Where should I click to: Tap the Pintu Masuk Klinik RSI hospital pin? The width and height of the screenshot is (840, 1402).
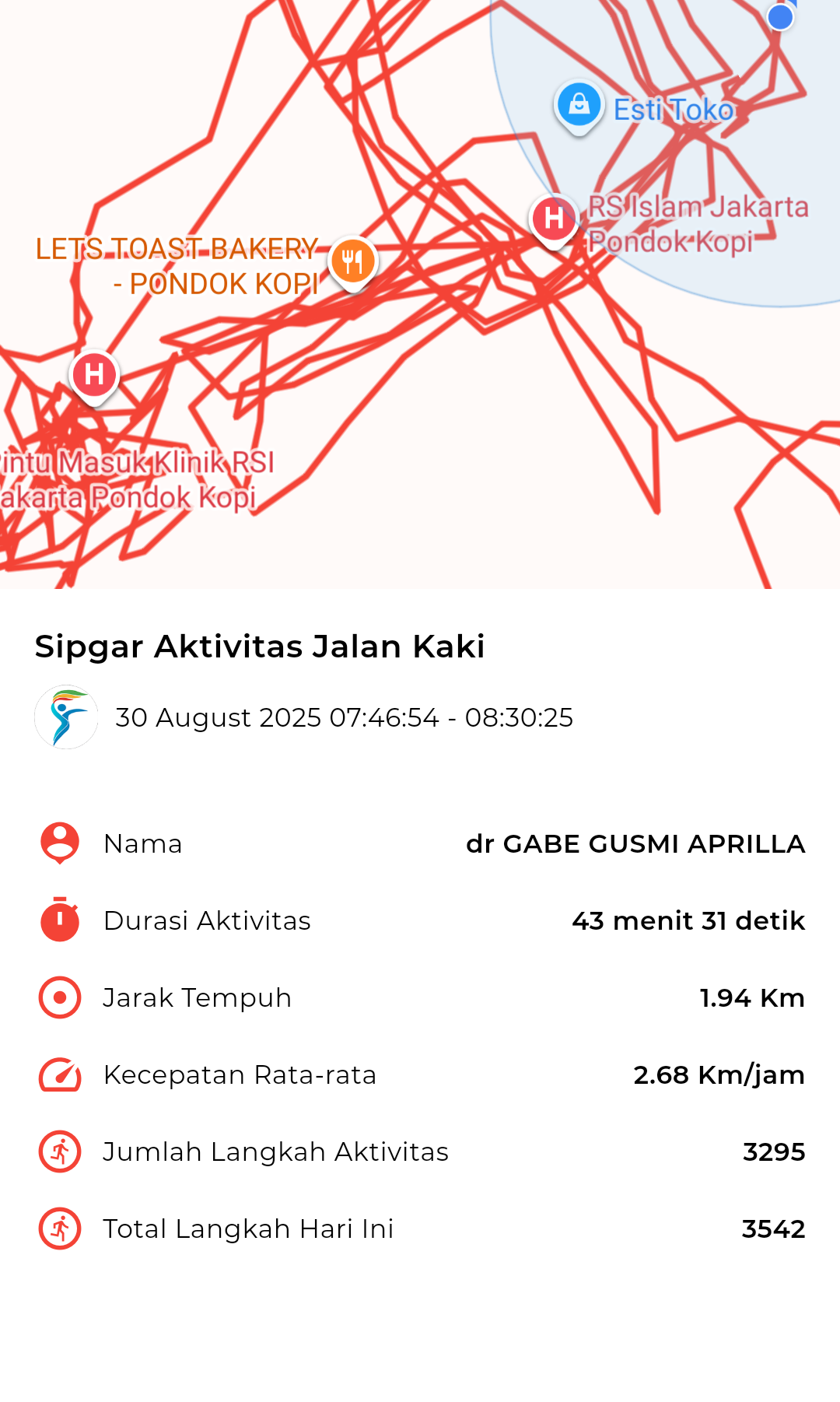point(94,375)
